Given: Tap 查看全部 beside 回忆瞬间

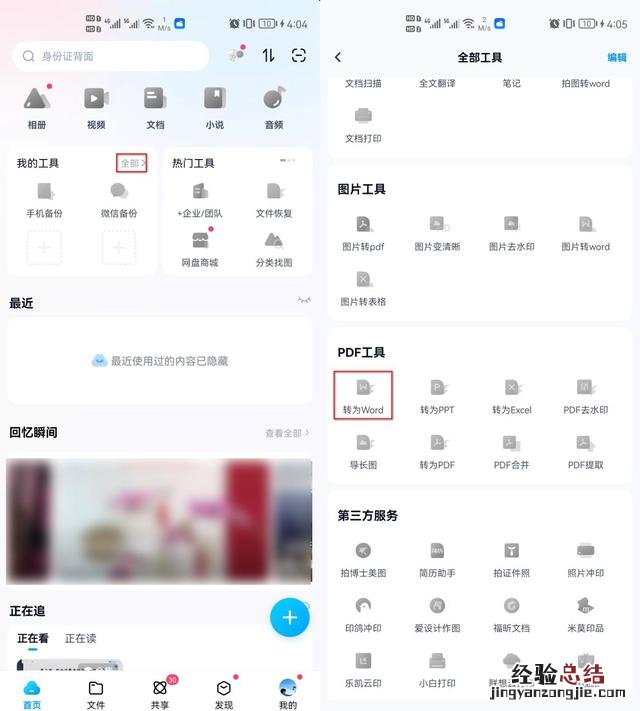Looking at the screenshot, I should (286, 433).
